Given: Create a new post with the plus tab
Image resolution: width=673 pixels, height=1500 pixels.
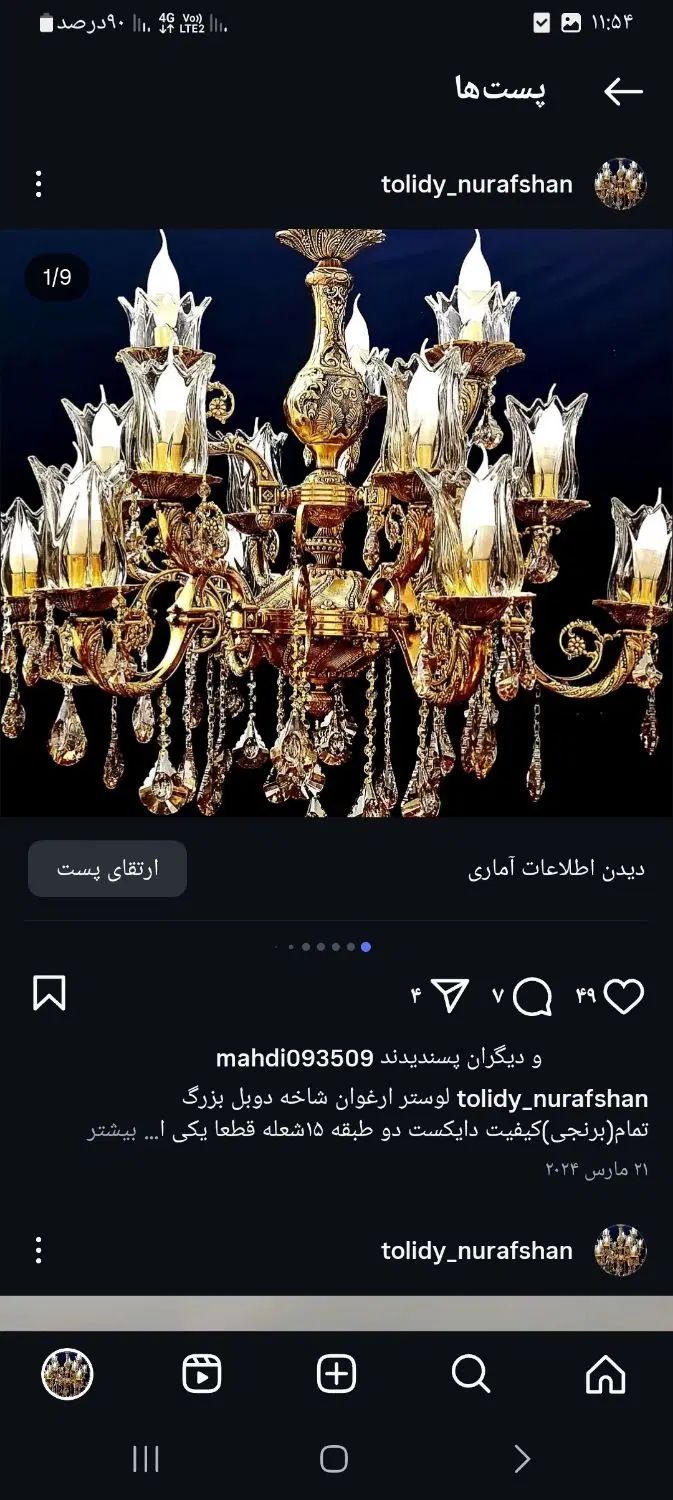Looking at the screenshot, I should 336,1374.
